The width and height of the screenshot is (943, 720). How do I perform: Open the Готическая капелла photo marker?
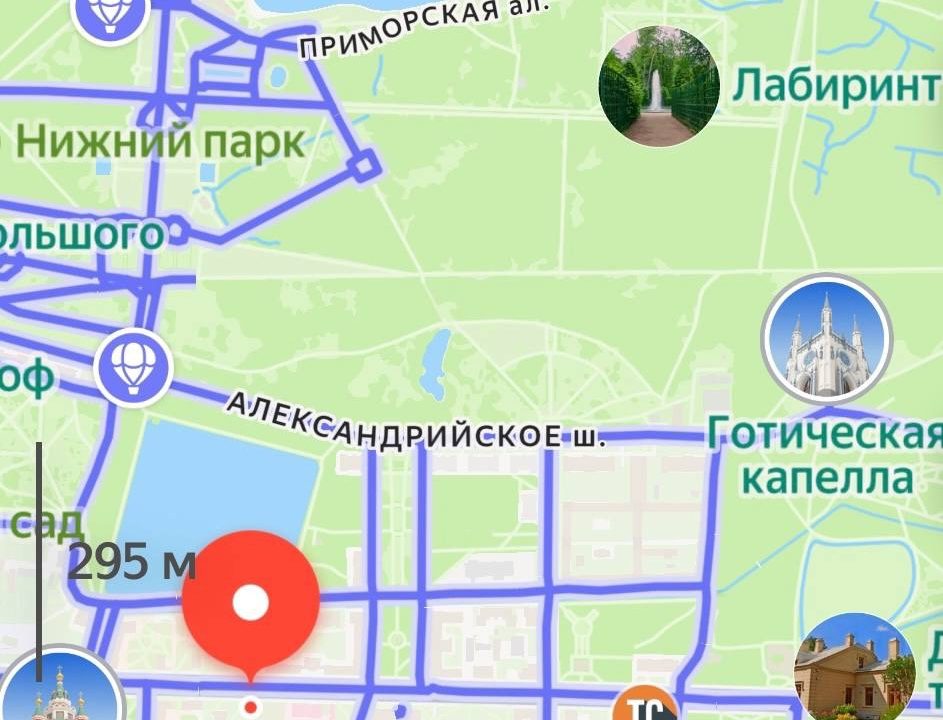(826, 338)
